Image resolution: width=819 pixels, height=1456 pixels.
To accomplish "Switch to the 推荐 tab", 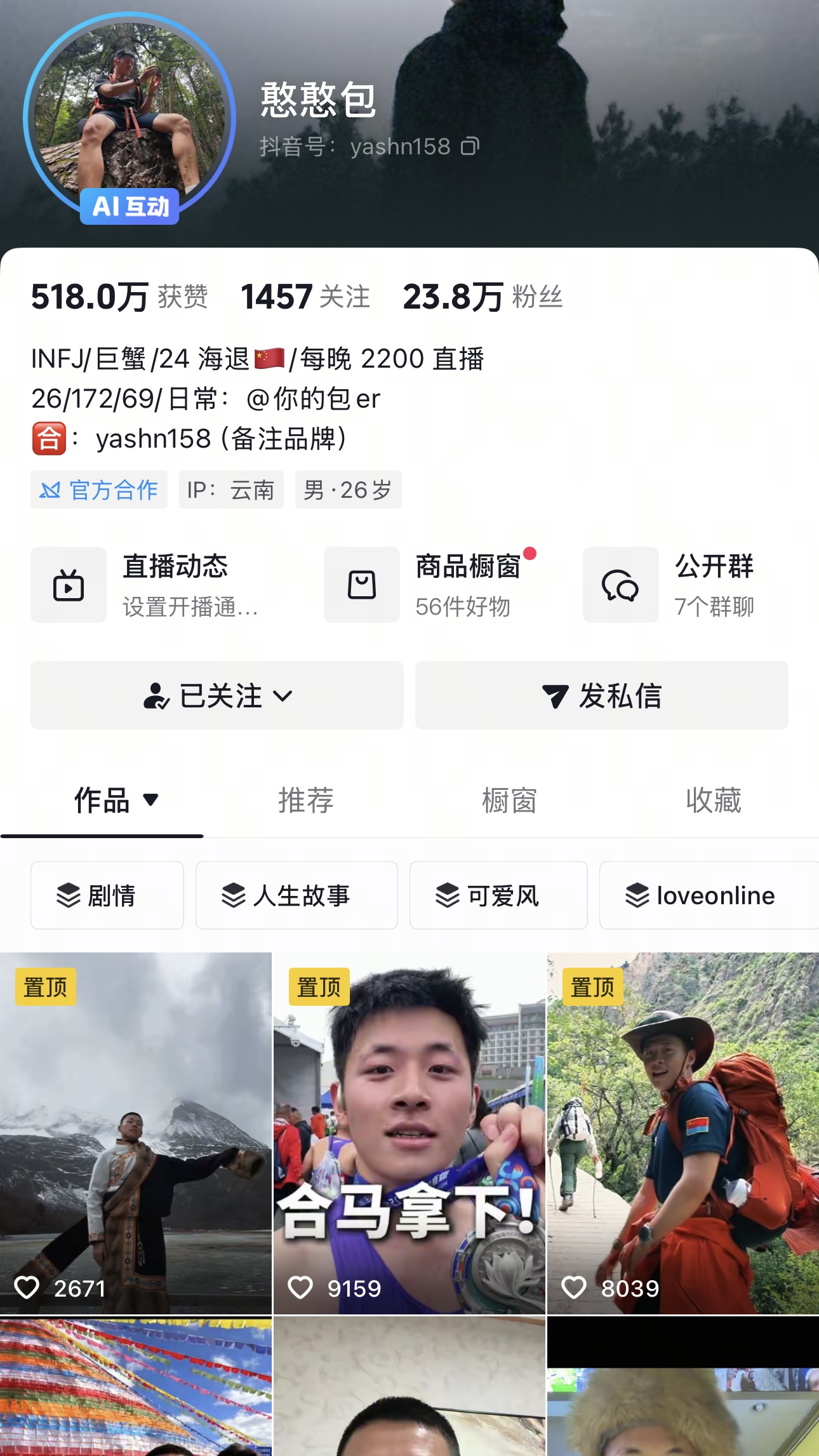I will [x=305, y=800].
